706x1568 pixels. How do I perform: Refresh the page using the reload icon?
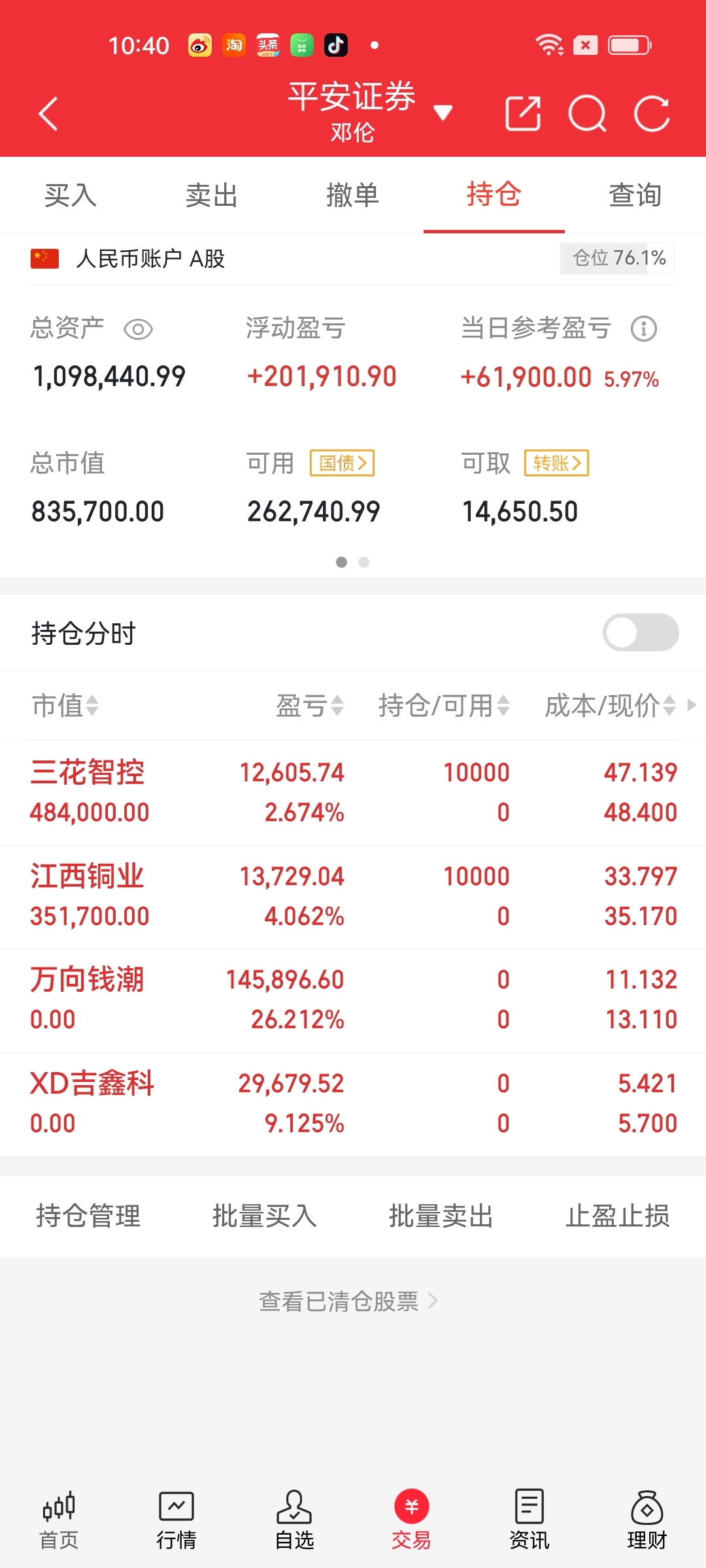coord(652,112)
